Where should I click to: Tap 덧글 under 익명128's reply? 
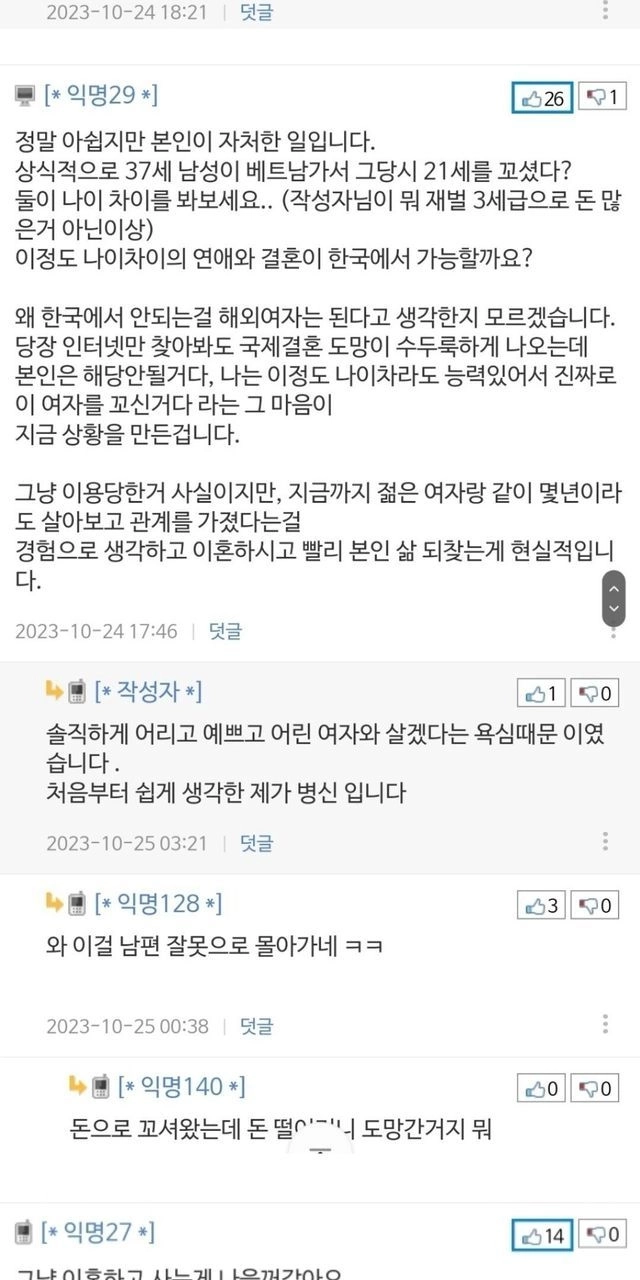(x=256, y=1026)
